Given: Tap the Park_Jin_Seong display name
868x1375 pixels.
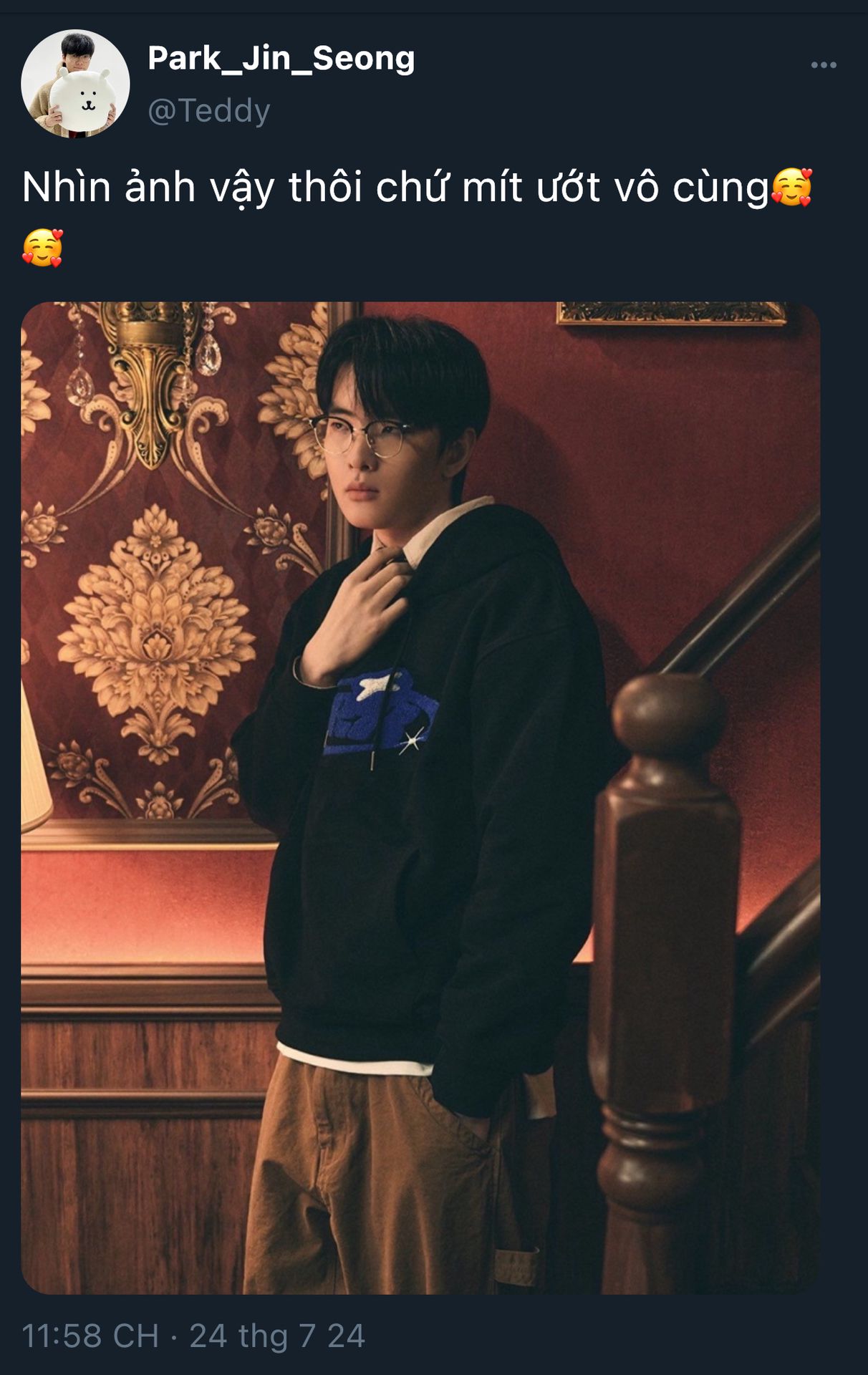Looking at the screenshot, I should [x=281, y=59].
